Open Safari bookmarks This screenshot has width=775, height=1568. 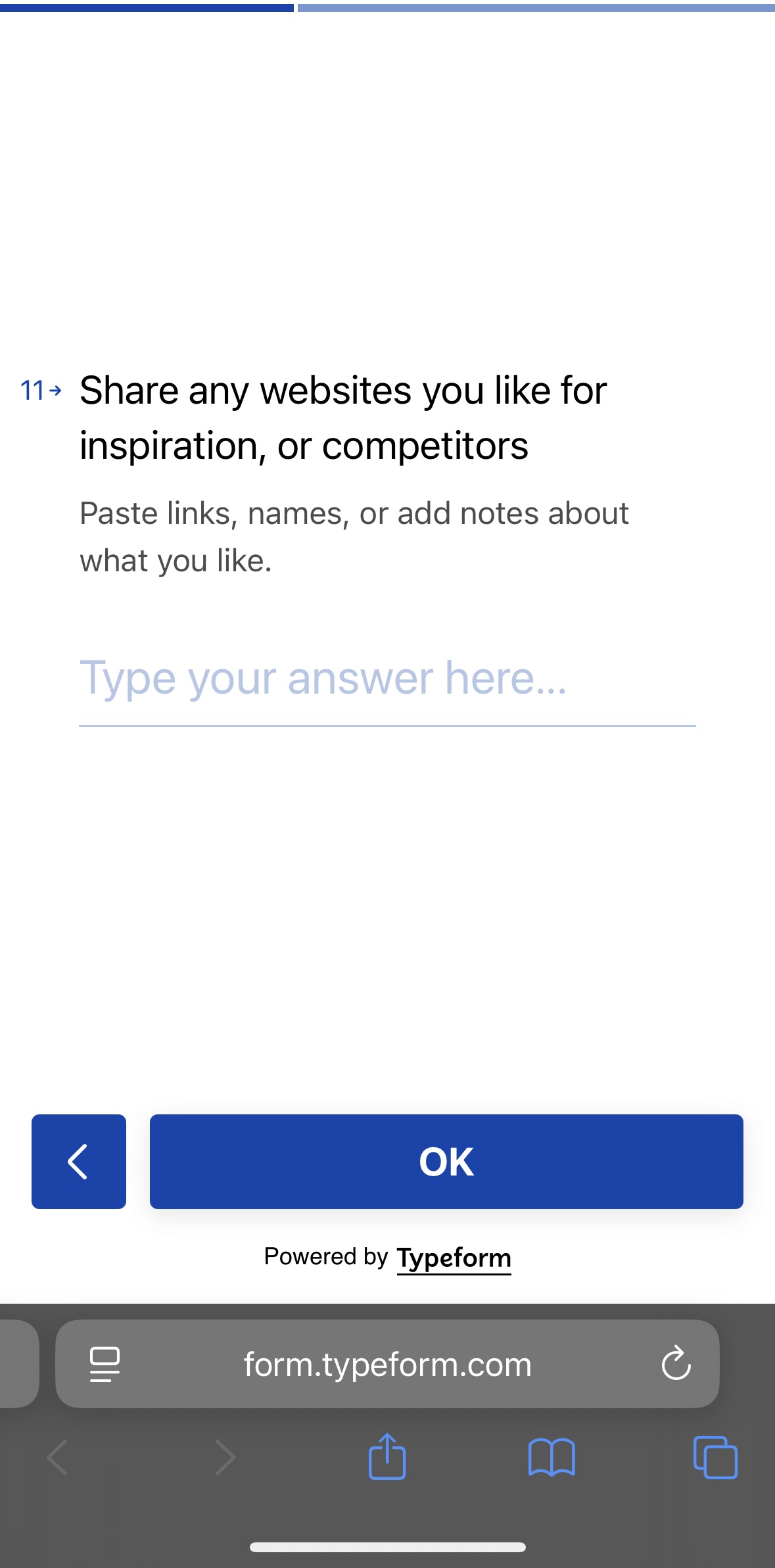552,1457
